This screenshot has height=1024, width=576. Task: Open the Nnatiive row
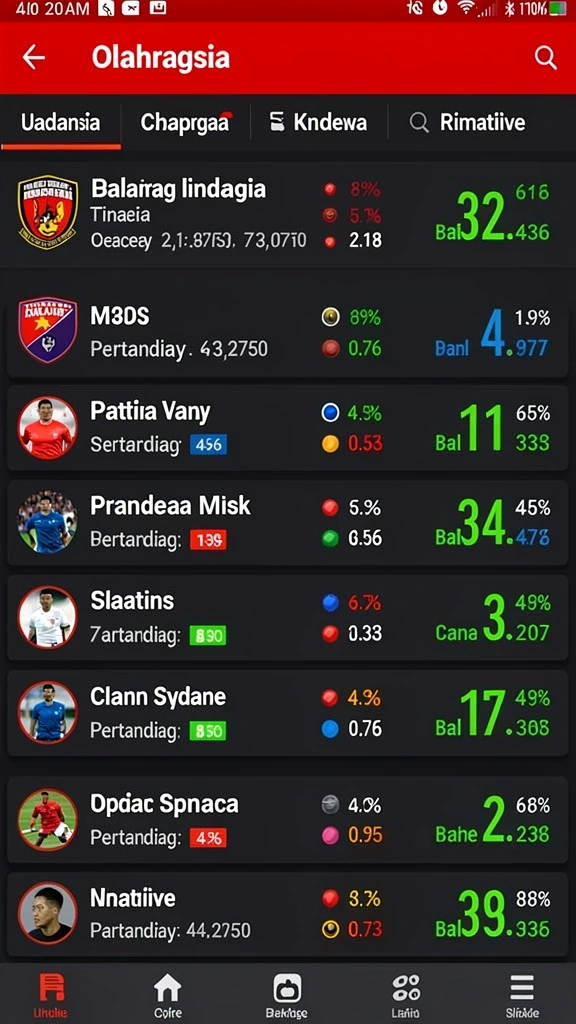tap(288, 914)
